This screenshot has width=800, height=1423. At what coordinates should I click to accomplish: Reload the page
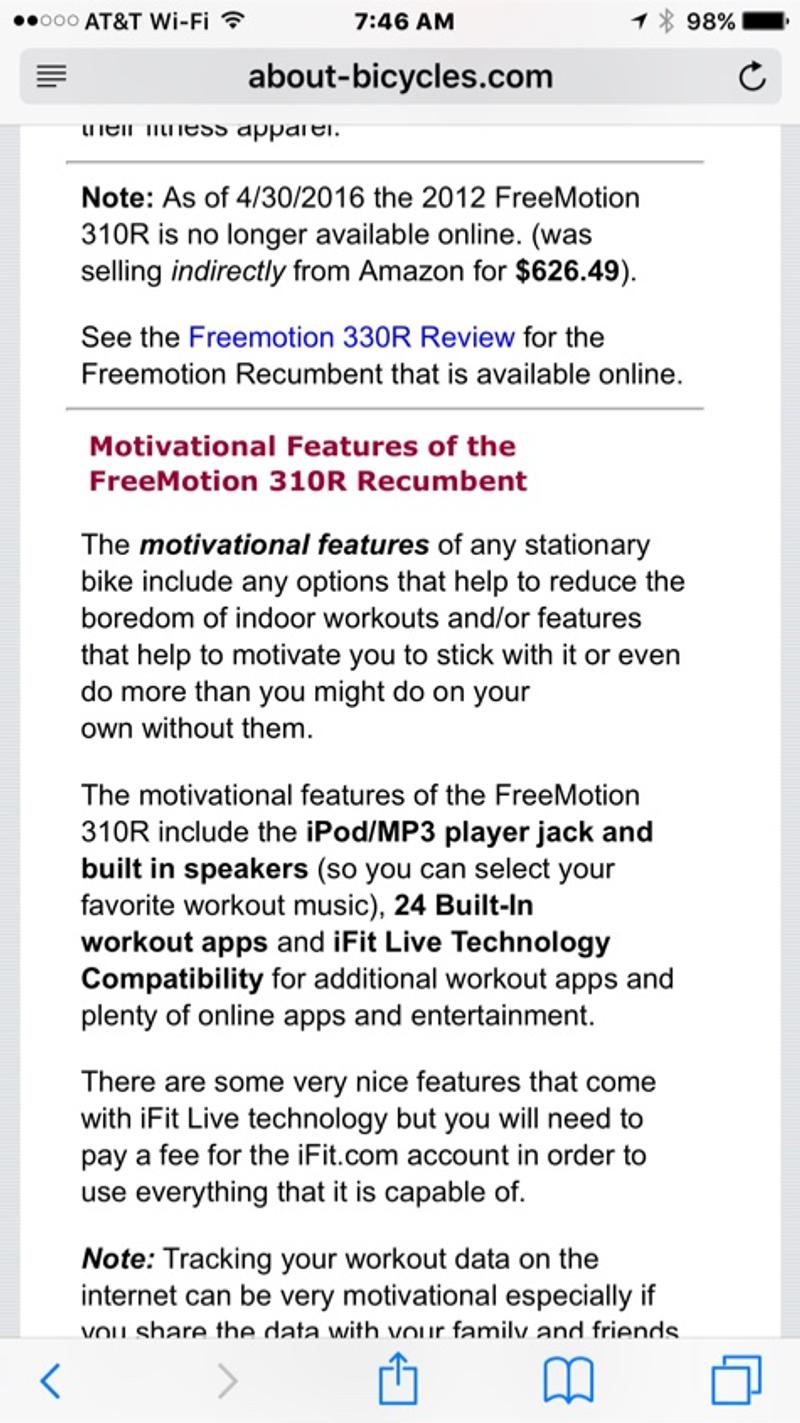click(x=752, y=77)
